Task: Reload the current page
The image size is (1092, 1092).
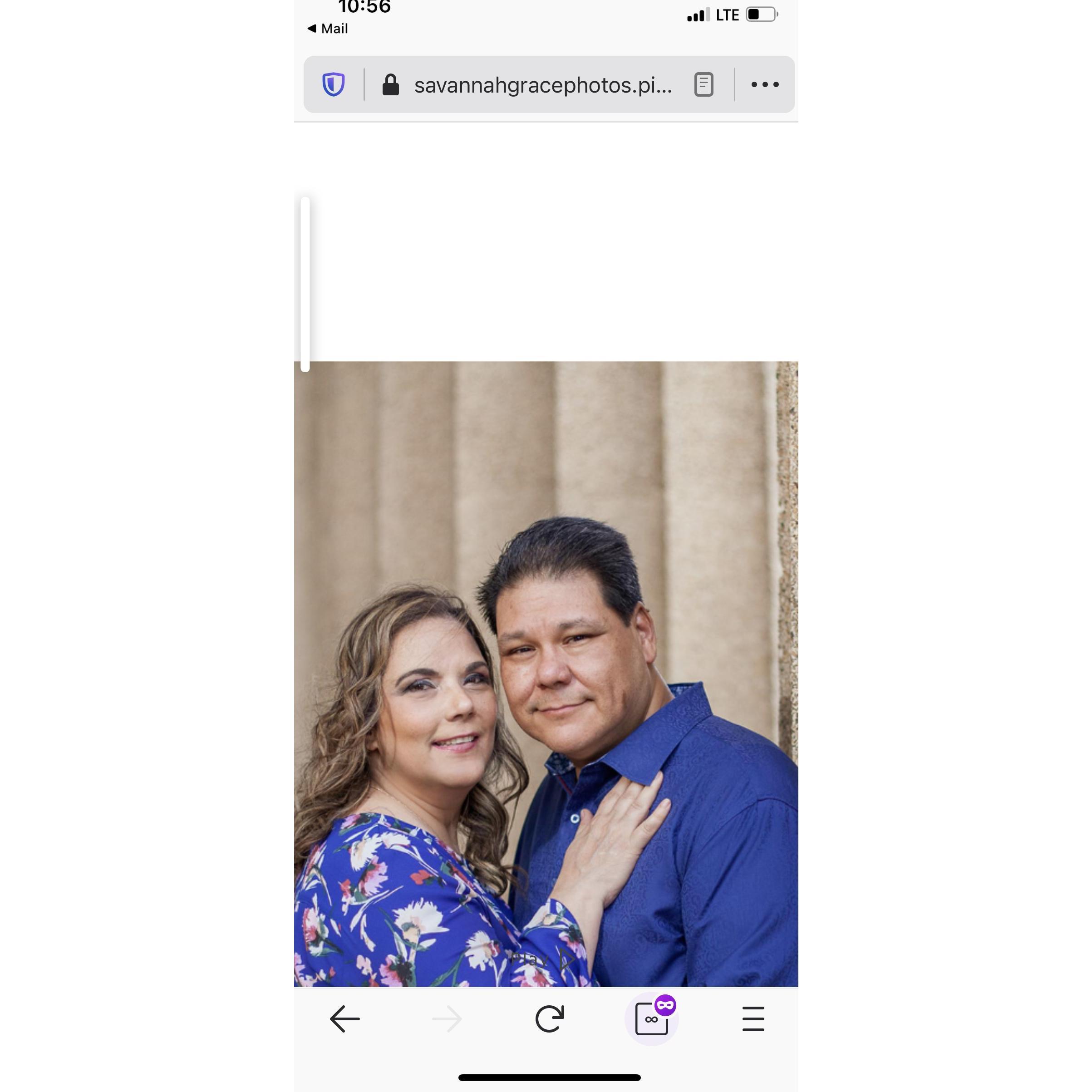Action: click(549, 1019)
